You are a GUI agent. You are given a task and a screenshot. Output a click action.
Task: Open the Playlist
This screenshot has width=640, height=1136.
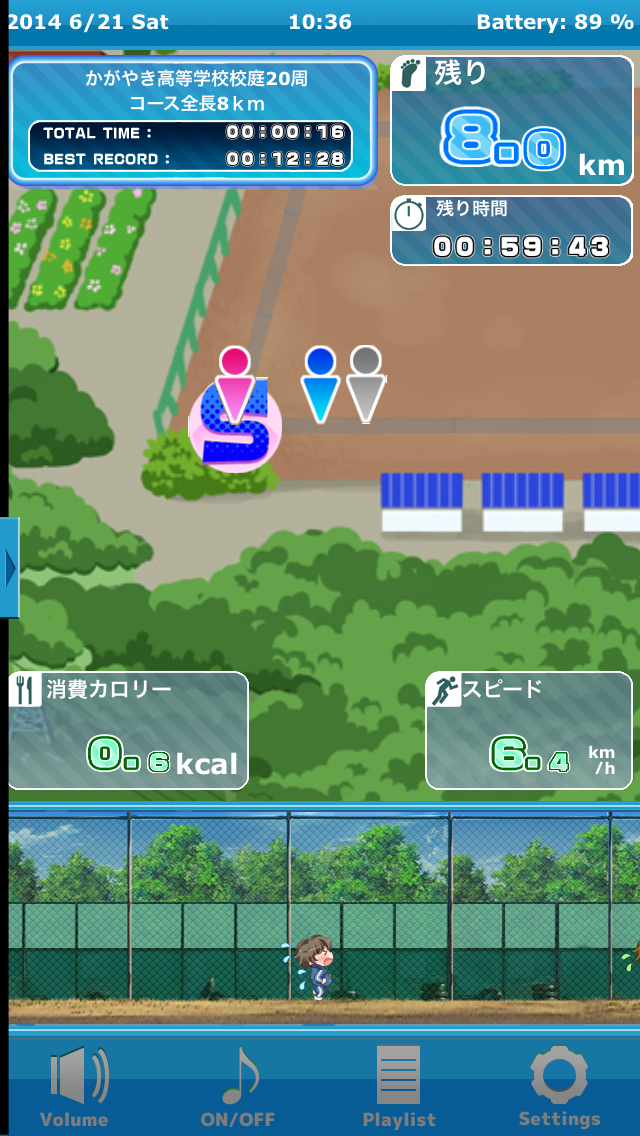pos(398,1084)
